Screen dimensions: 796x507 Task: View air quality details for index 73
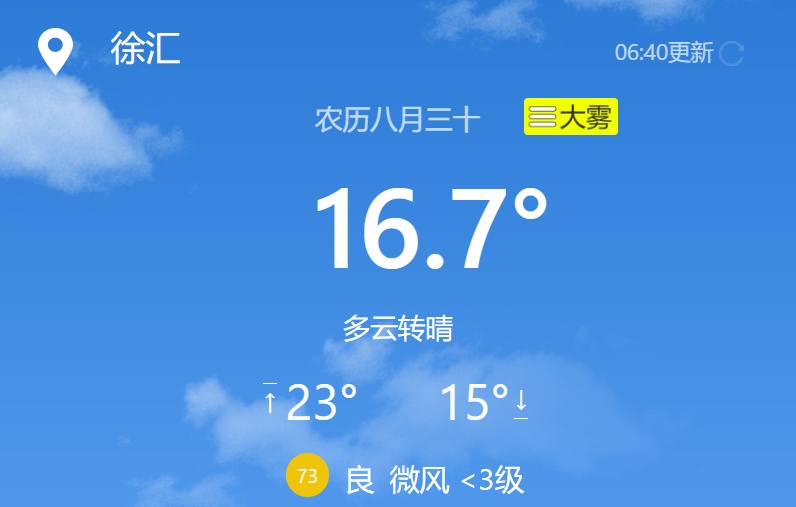(308, 477)
